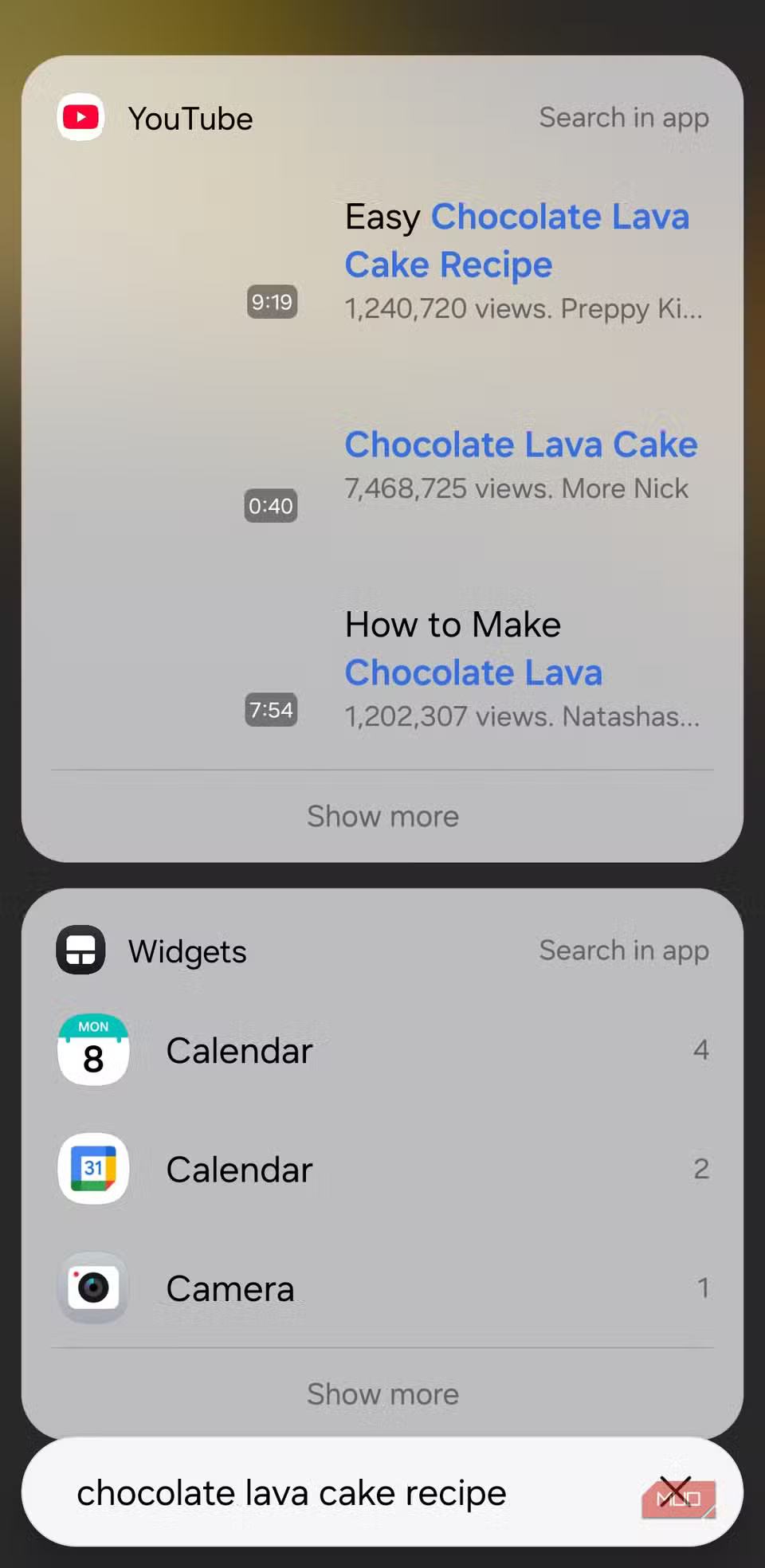Tap the 0:40 duration badge
This screenshot has height=1568, width=765.
[x=270, y=504]
